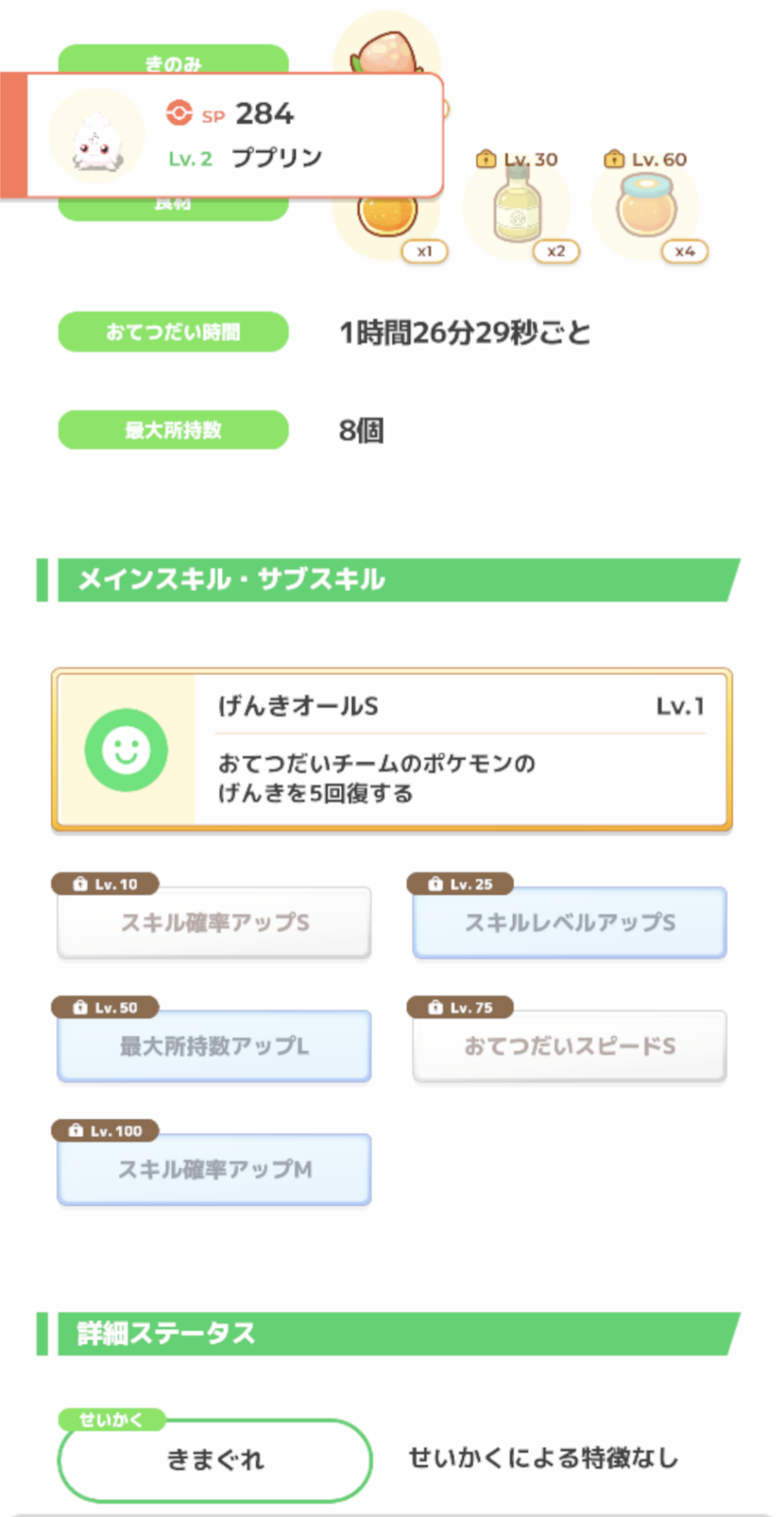View the 最大所持数アップL sub skill
This screenshot has height=1517, width=784.
(x=214, y=1046)
